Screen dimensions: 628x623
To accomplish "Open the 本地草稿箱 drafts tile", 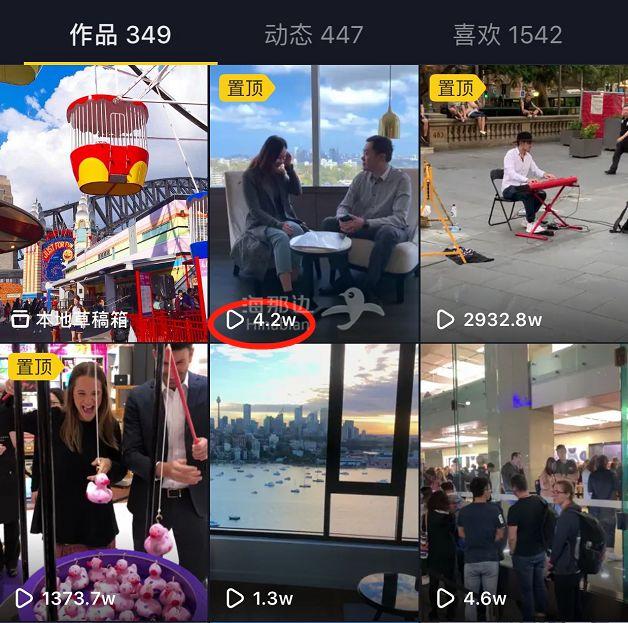I will click(104, 203).
